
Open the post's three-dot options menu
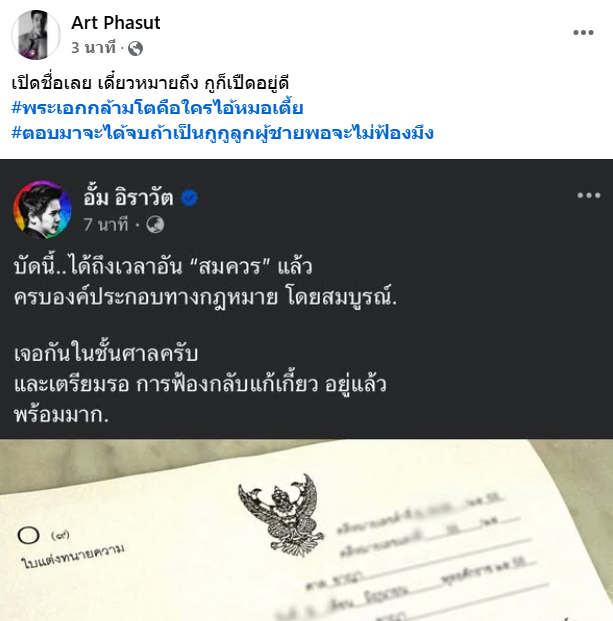(583, 33)
